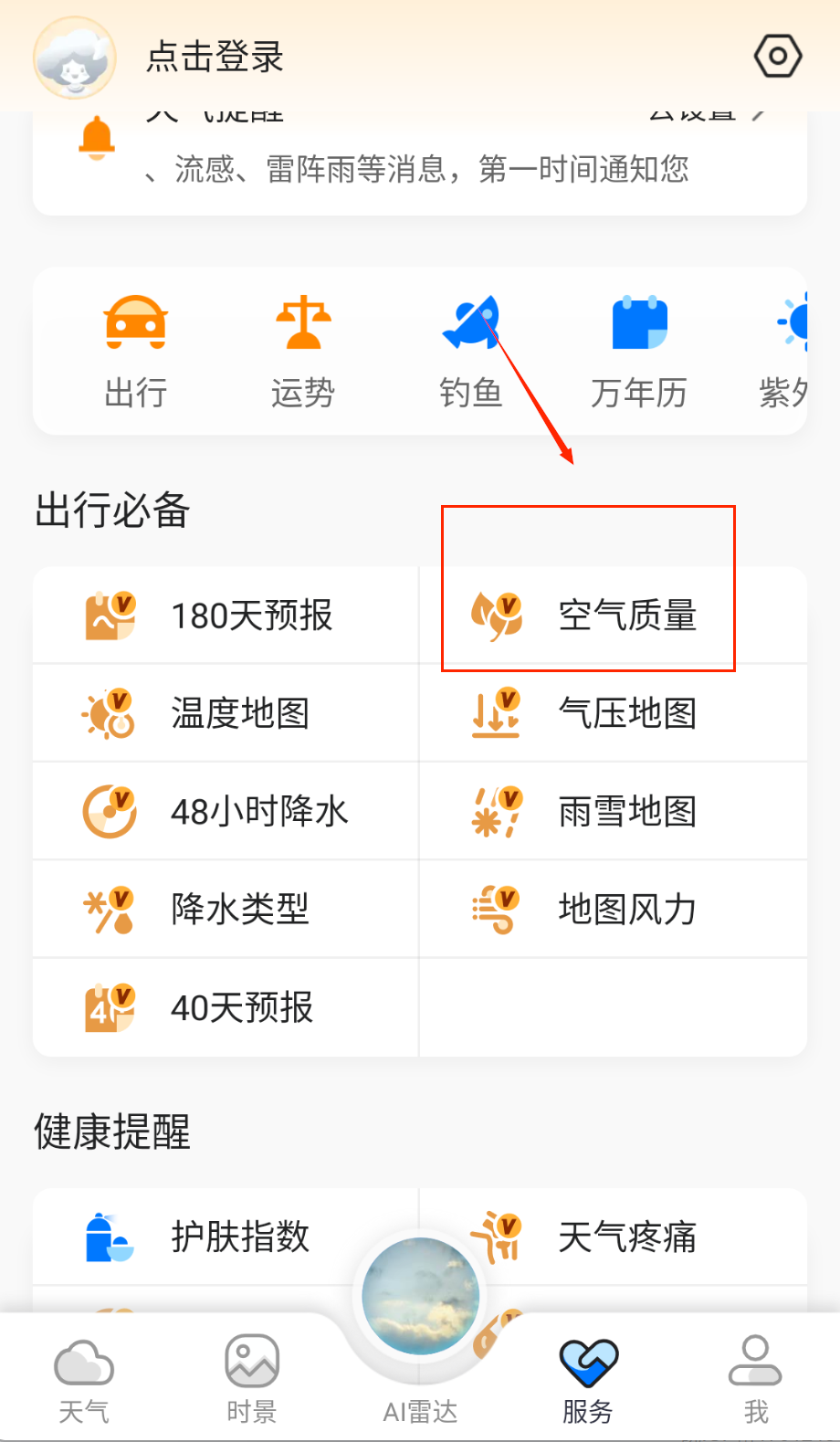Go to the 我 profile tab
Viewport: 840px width, 1442px height.
pos(755,1379)
